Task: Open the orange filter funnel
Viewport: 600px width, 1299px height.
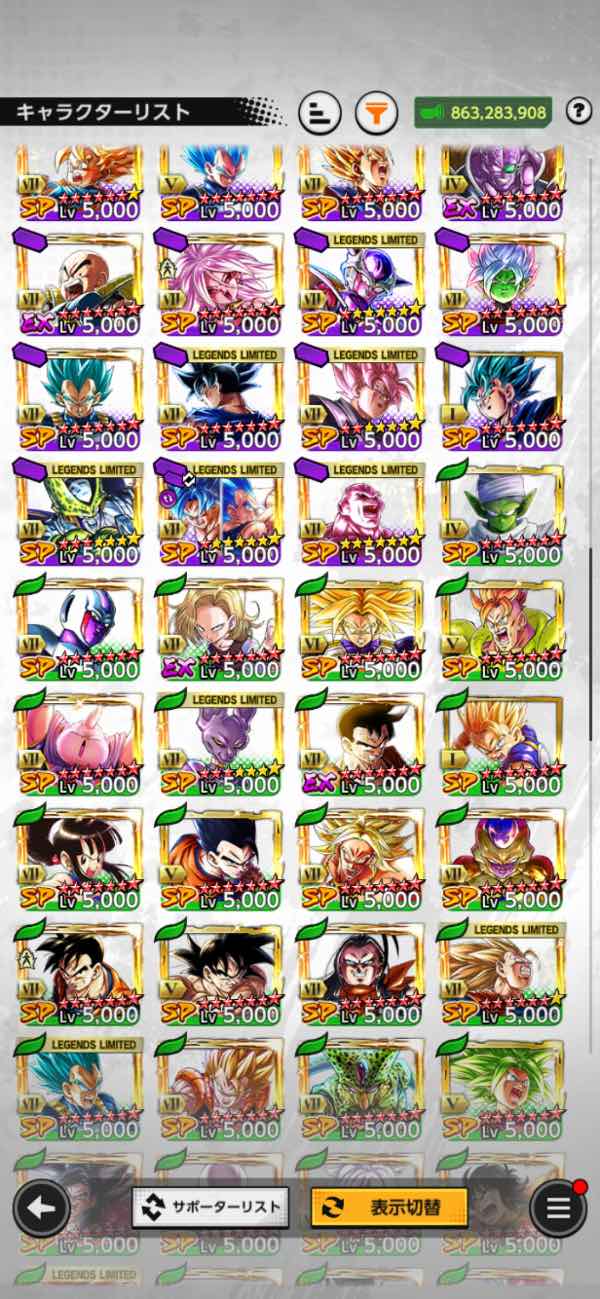Action: tap(375, 112)
